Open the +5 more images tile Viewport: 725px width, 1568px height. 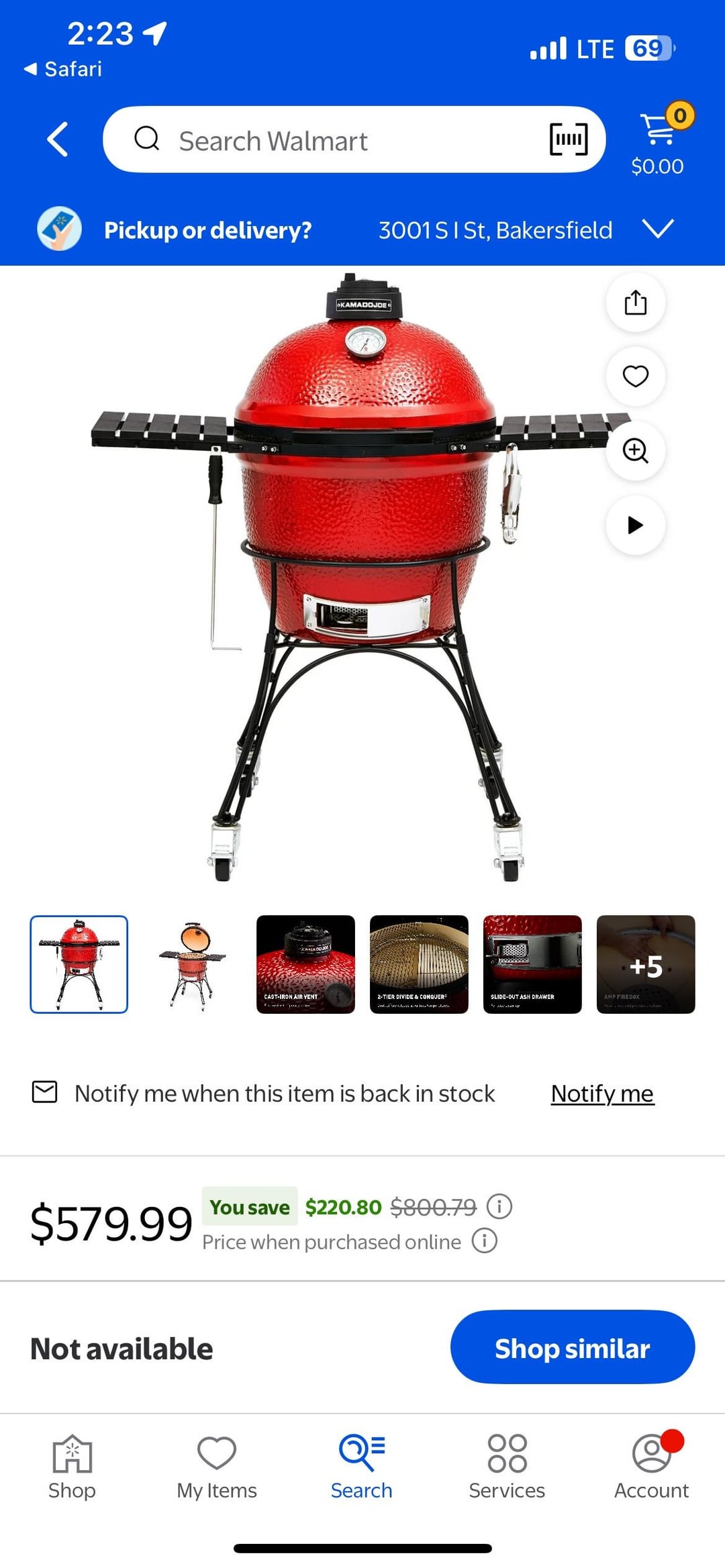click(x=646, y=964)
